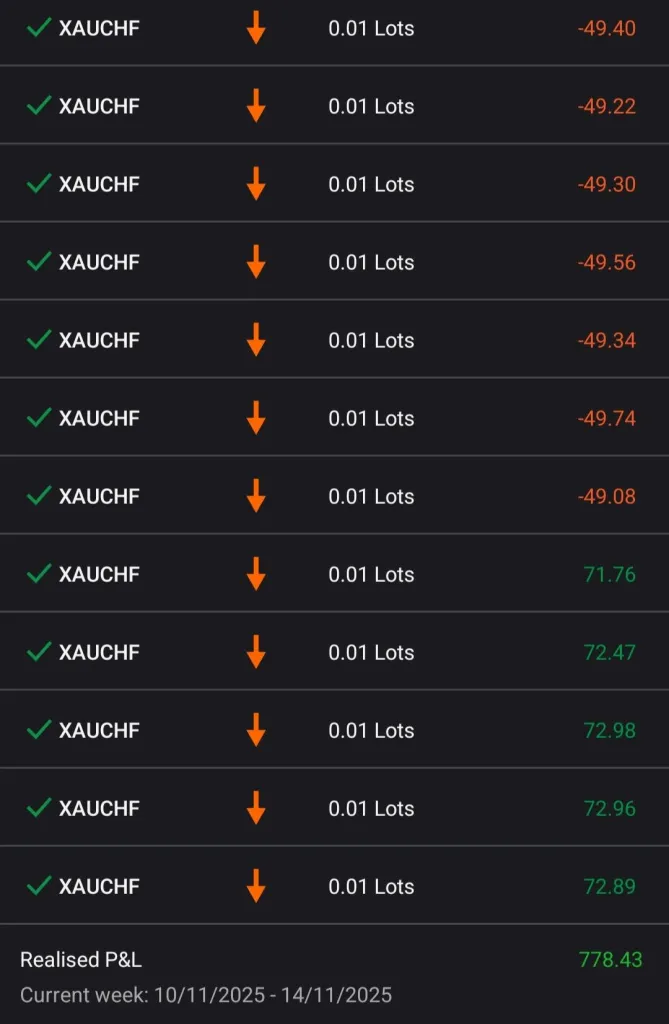The width and height of the screenshot is (669, 1024).
Task: Tap the XAUCHF trade showing -49.34
Action: (334, 340)
